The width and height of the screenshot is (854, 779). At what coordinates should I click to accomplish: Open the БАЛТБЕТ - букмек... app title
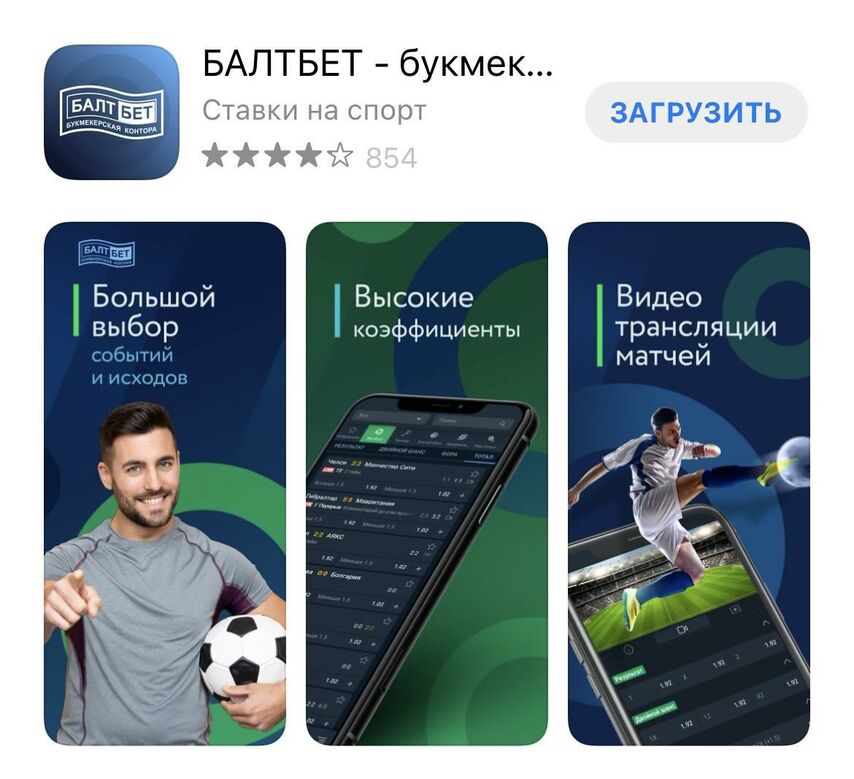pos(377,64)
